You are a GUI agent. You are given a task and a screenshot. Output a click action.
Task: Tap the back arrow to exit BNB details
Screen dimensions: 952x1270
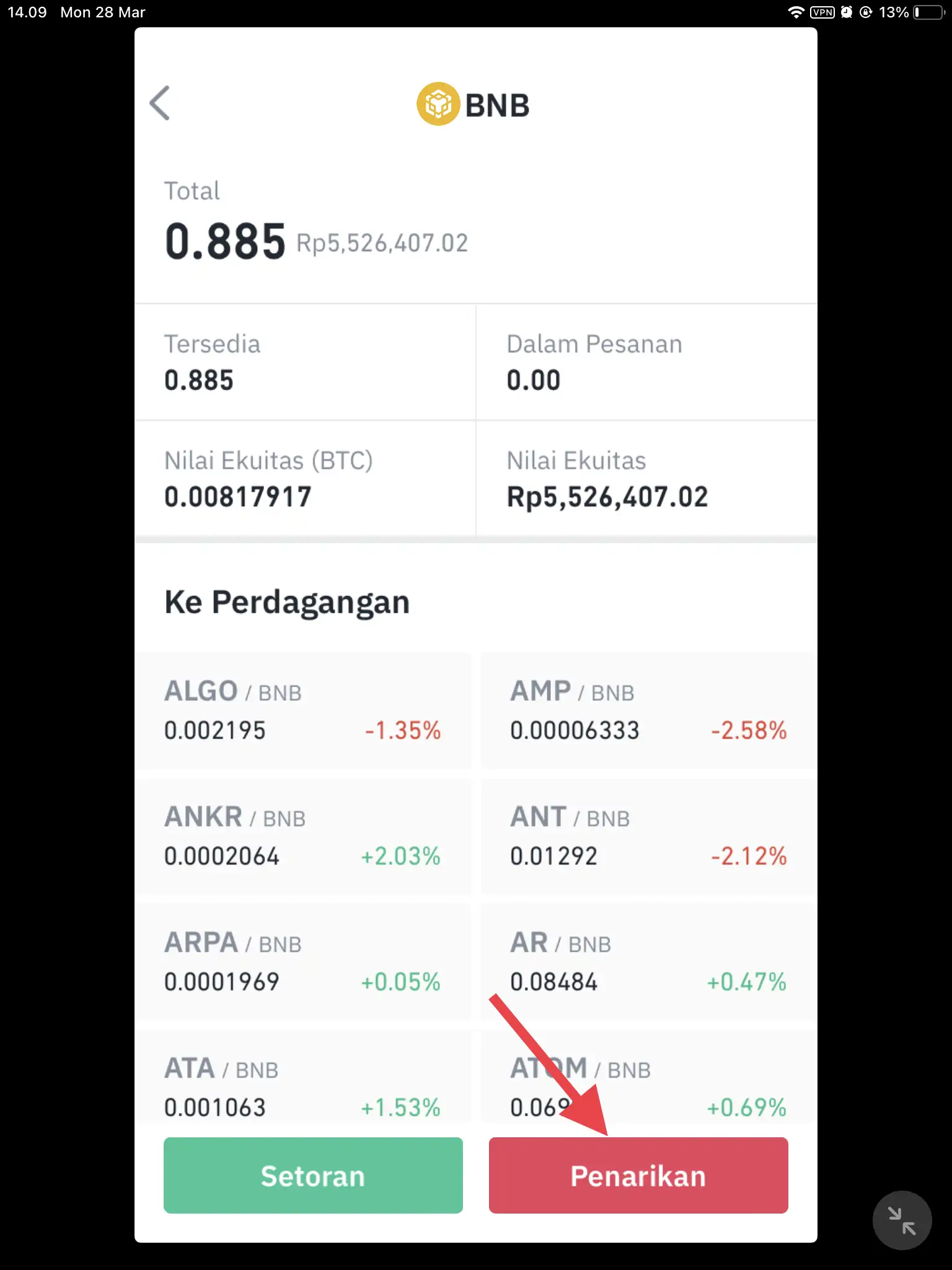click(161, 104)
